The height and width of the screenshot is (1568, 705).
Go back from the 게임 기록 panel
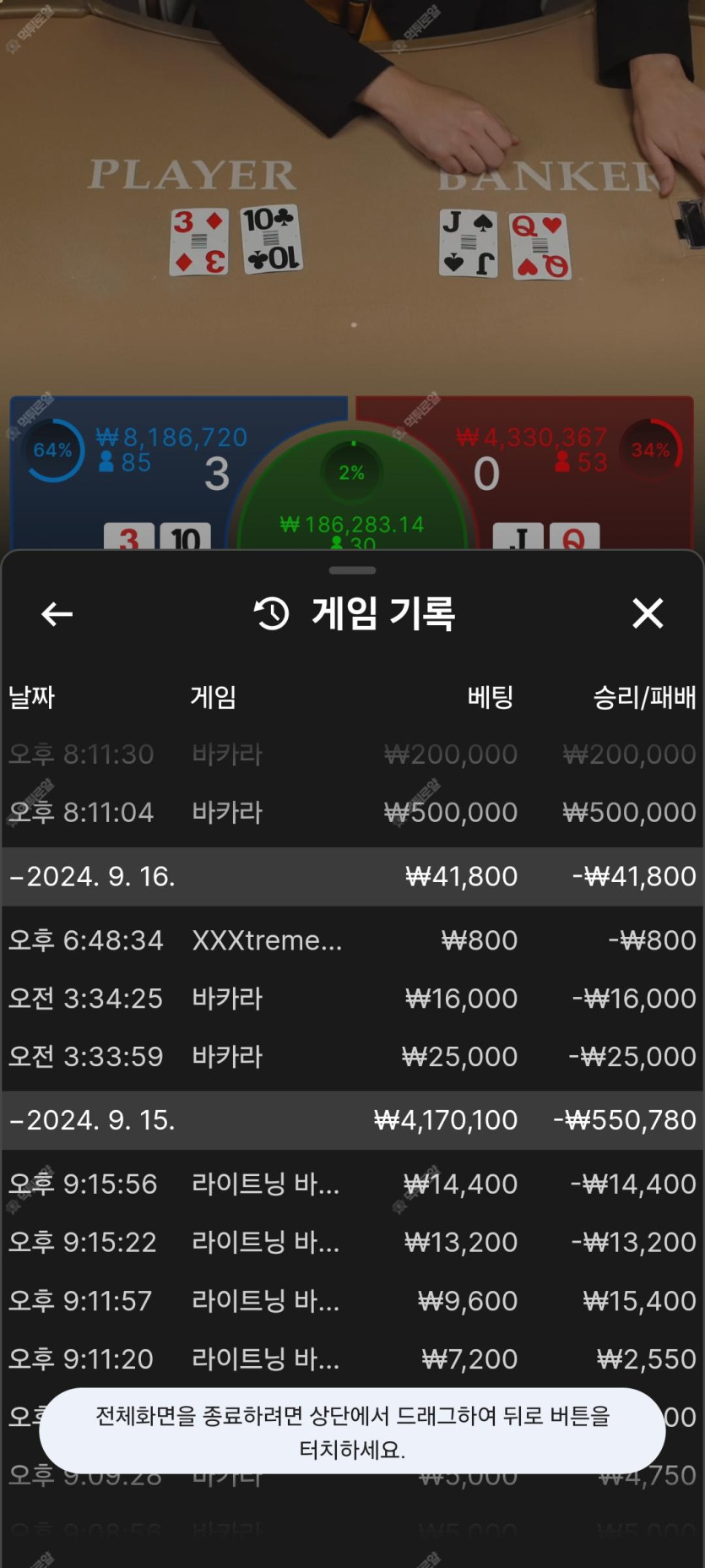click(57, 614)
